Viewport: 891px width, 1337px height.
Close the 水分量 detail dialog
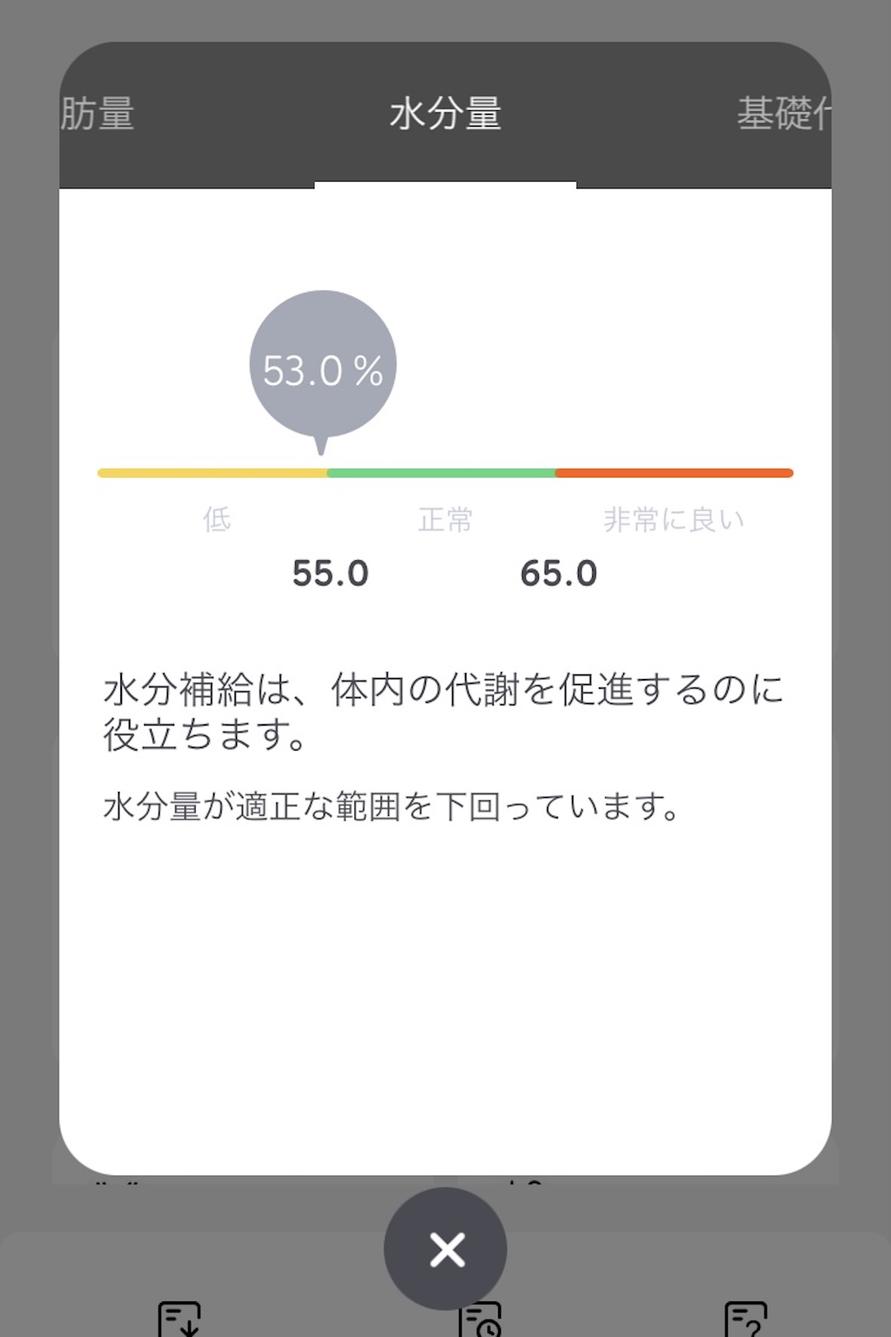446,1249
